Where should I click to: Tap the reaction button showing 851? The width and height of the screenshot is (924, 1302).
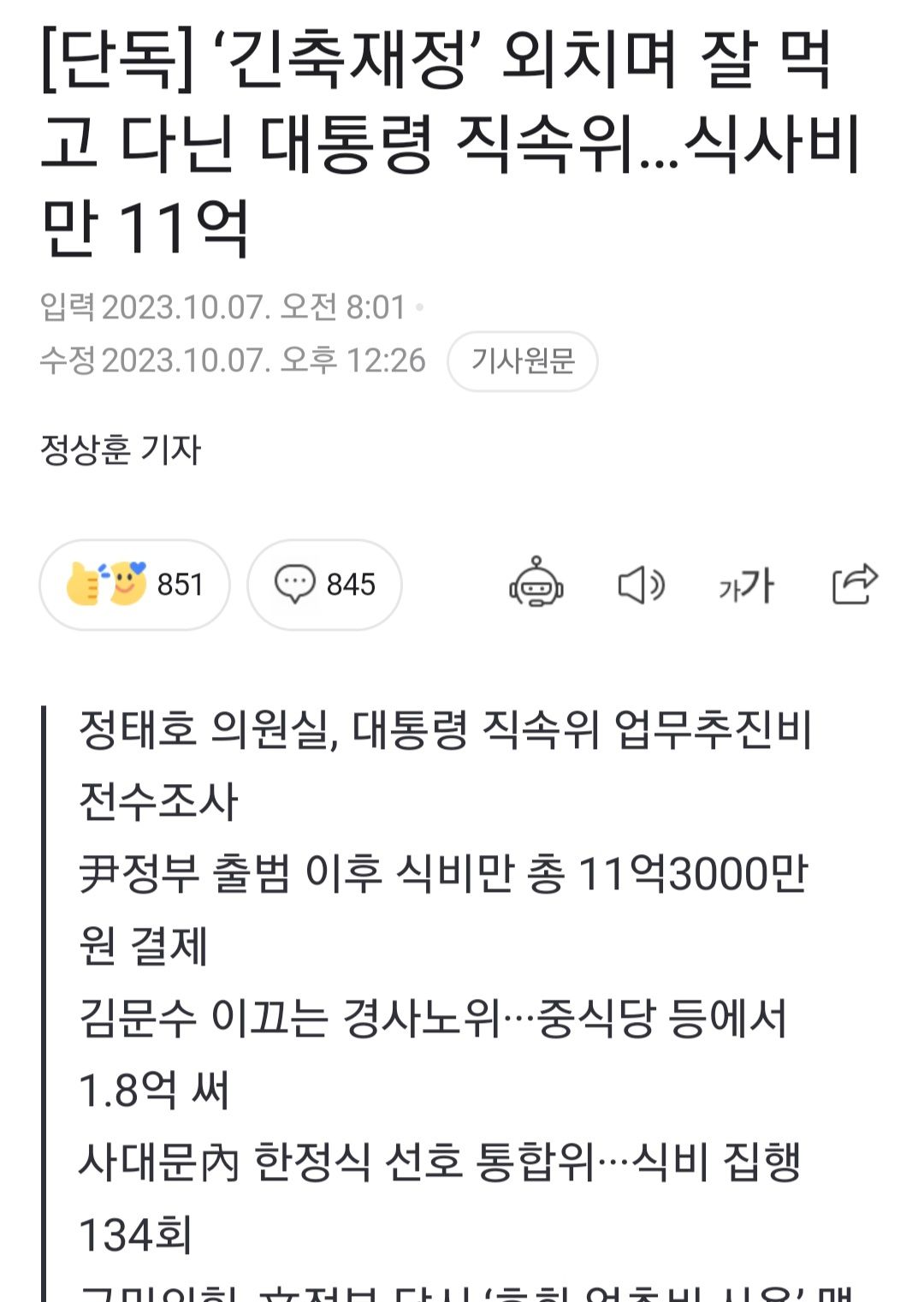[134, 585]
